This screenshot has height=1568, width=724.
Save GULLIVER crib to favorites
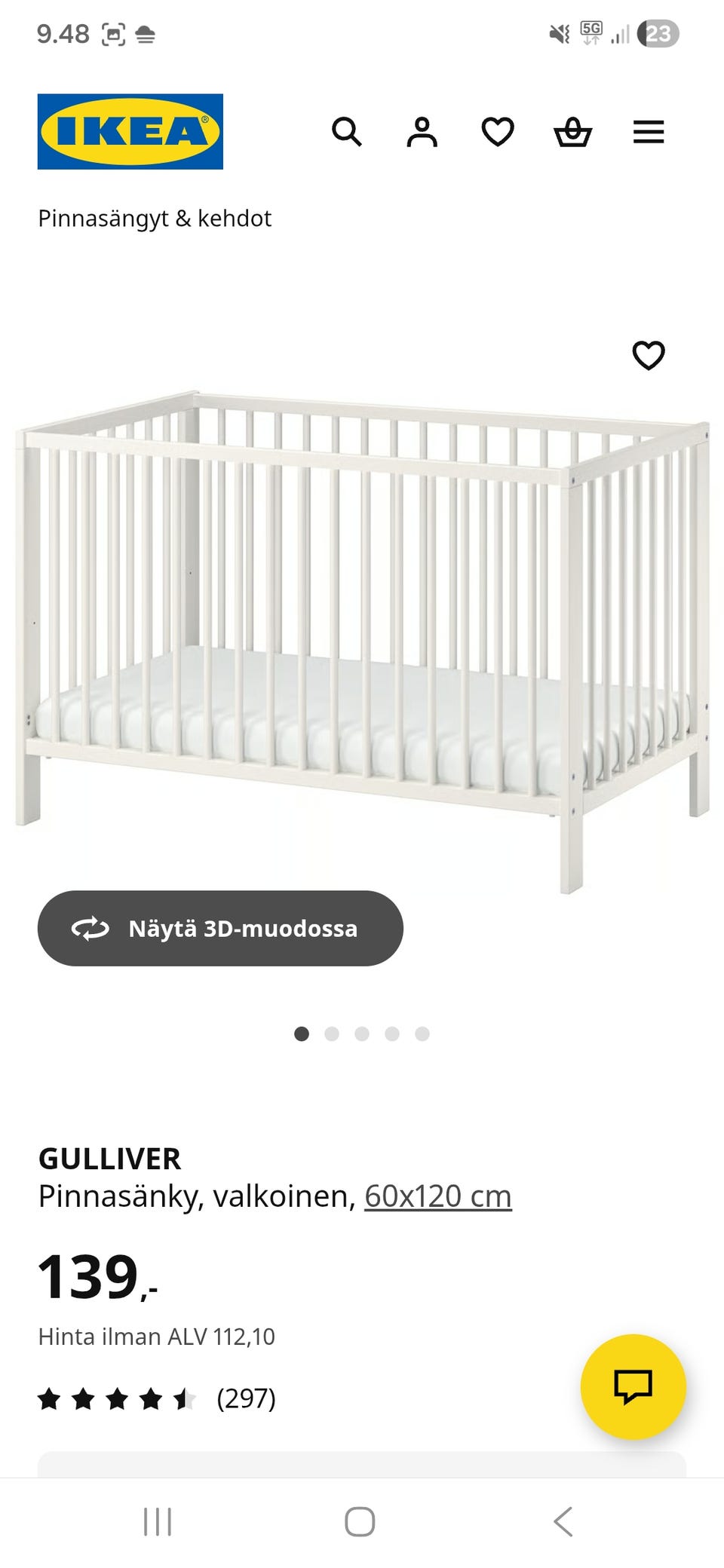coord(649,355)
